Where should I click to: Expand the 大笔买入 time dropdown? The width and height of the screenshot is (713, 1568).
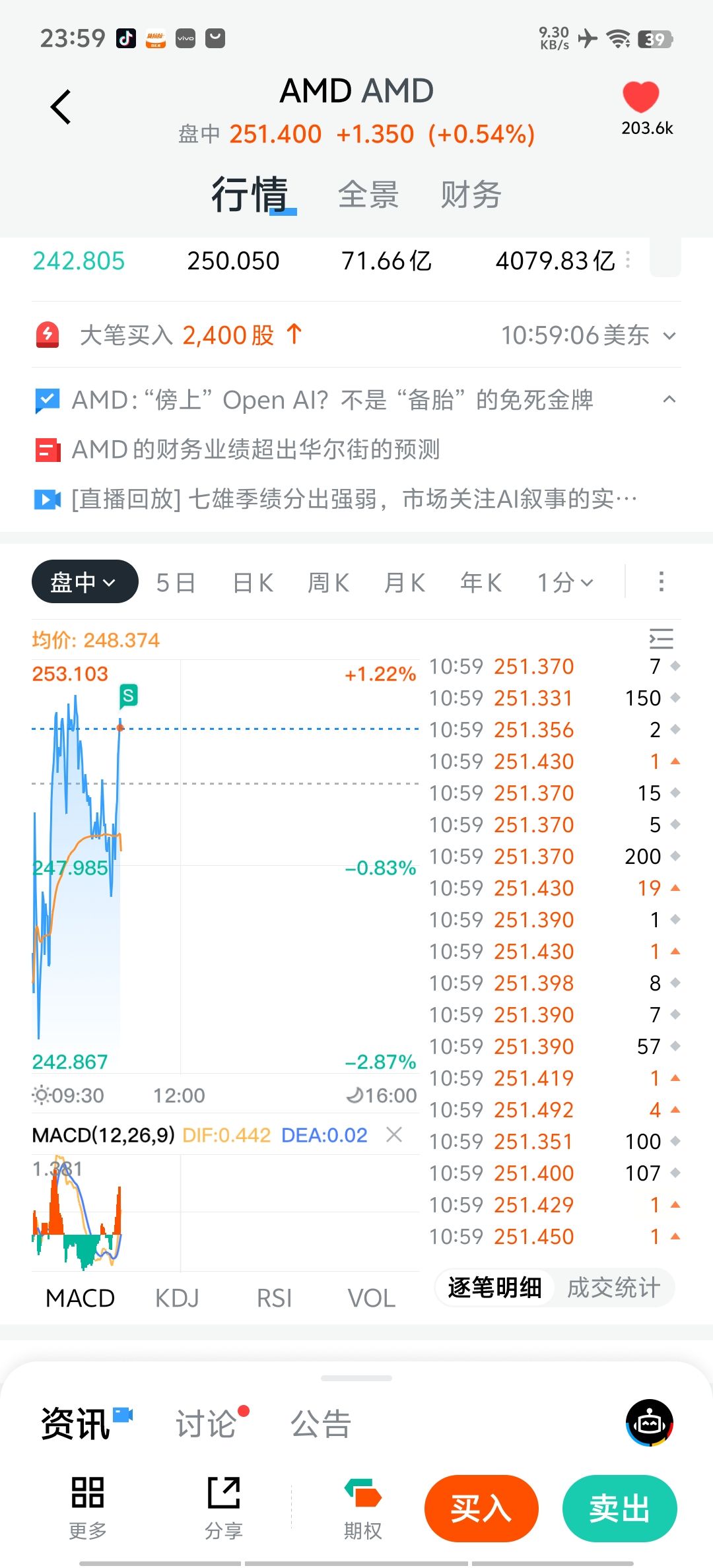click(669, 336)
